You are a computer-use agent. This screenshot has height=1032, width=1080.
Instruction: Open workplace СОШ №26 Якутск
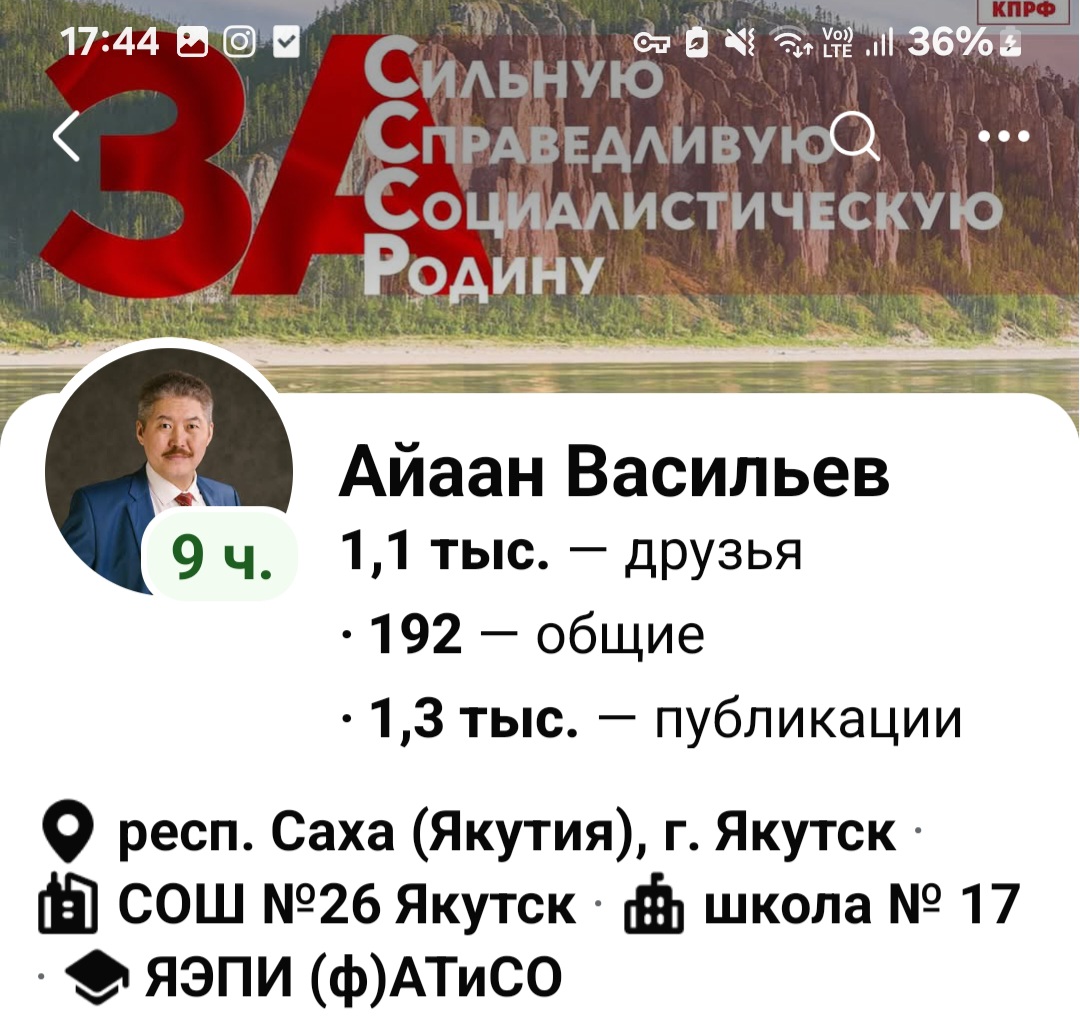click(x=345, y=908)
